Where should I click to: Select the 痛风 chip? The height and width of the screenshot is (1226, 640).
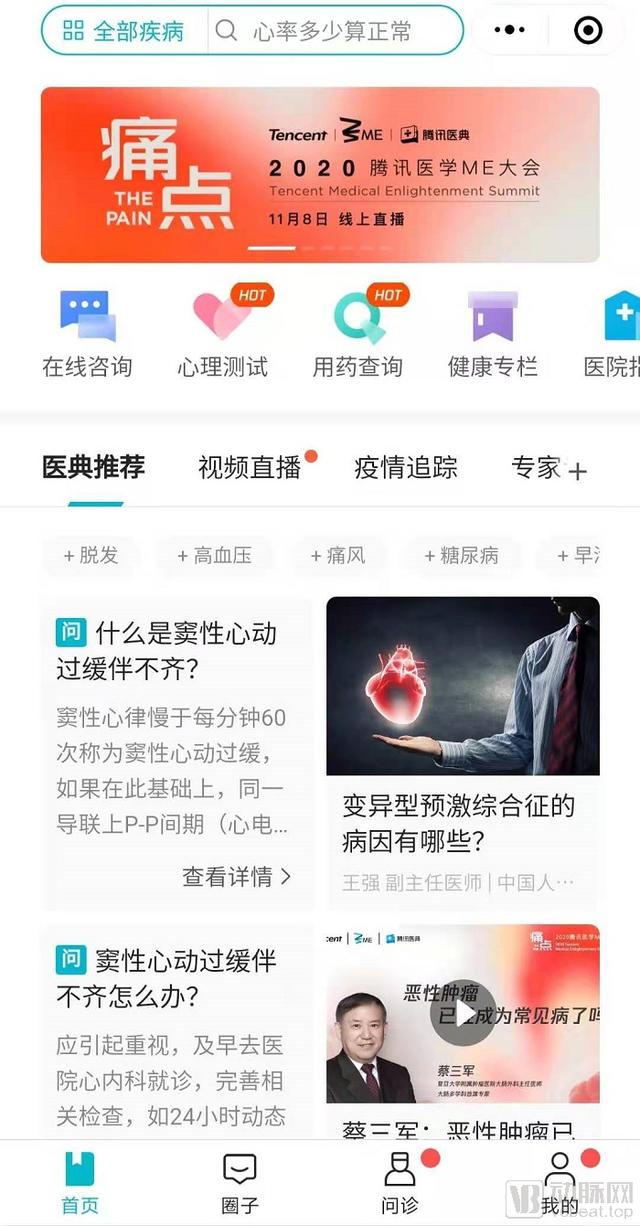(x=338, y=555)
